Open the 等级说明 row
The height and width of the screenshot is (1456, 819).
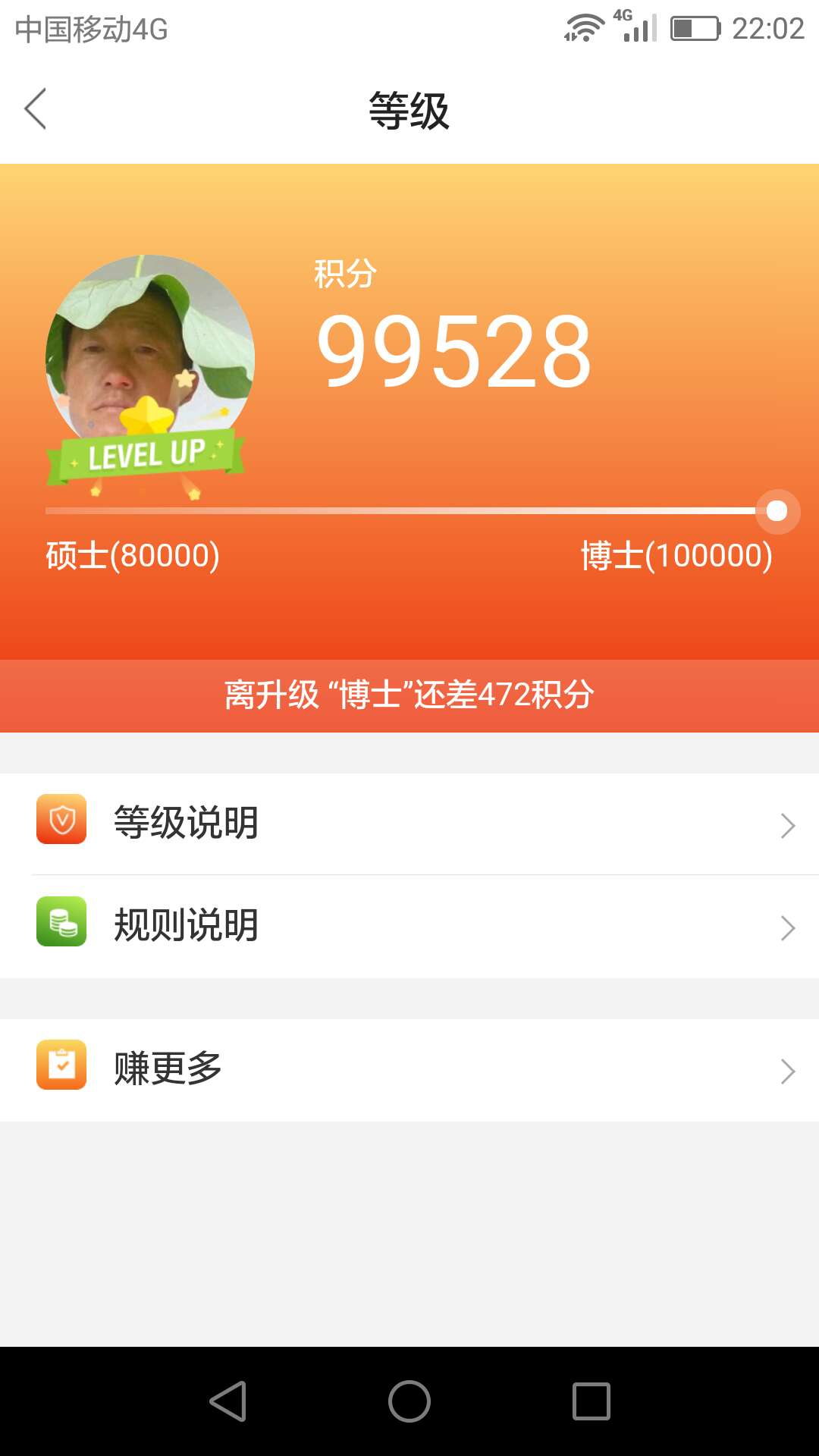coord(409,824)
